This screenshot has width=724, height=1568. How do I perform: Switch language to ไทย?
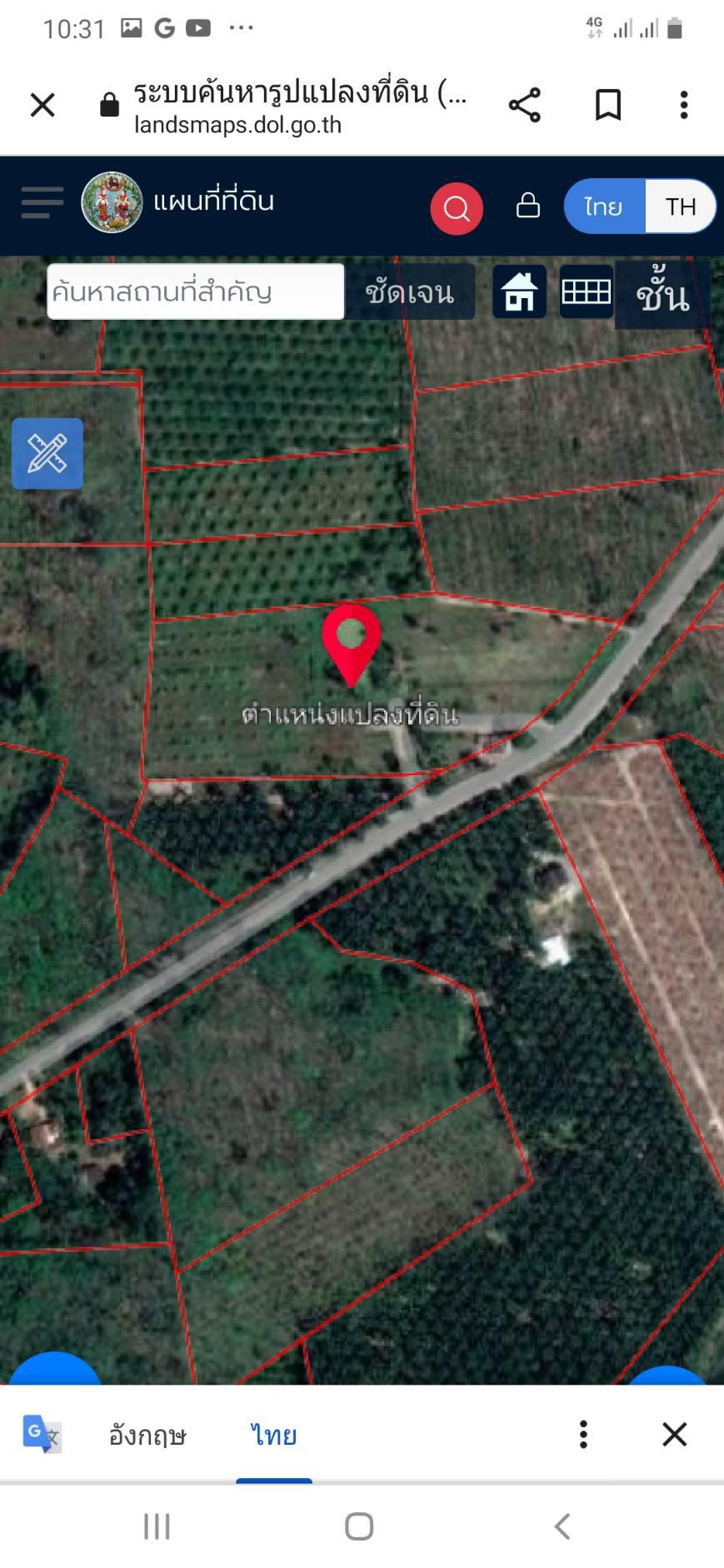tap(604, 207)
